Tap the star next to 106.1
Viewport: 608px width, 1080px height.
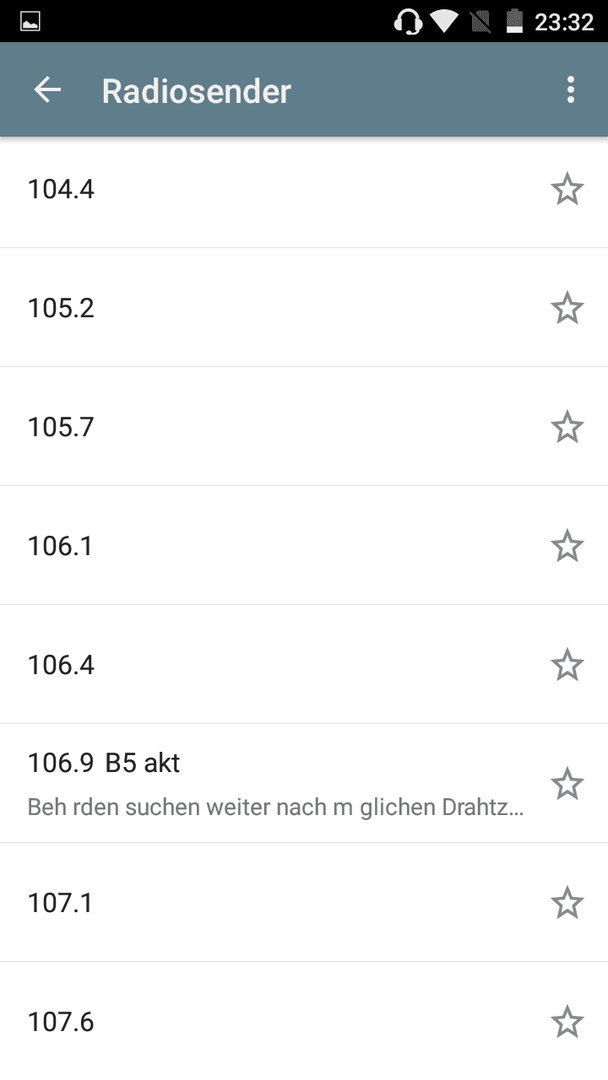567,546
